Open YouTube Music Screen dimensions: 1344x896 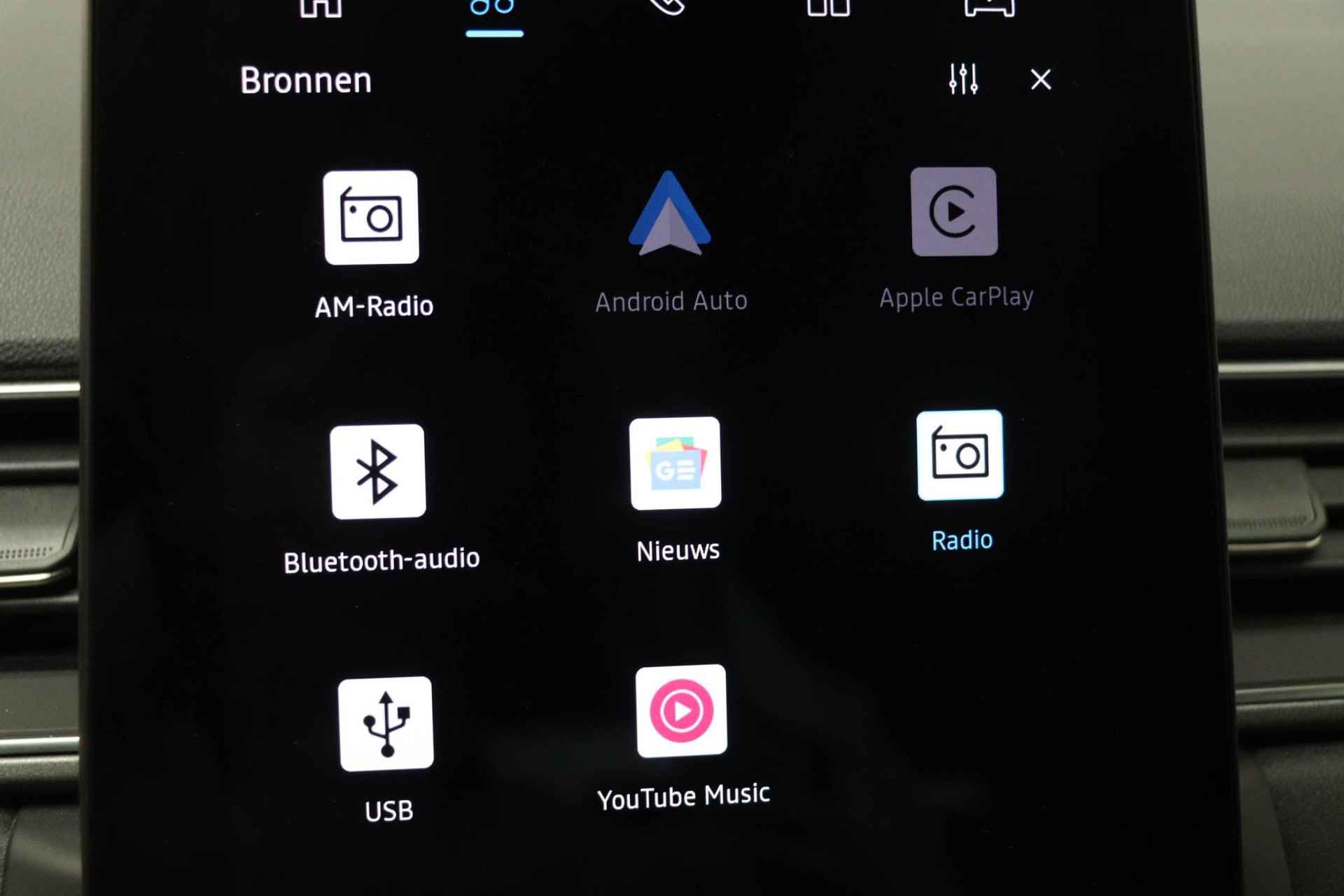pos(681,711)
